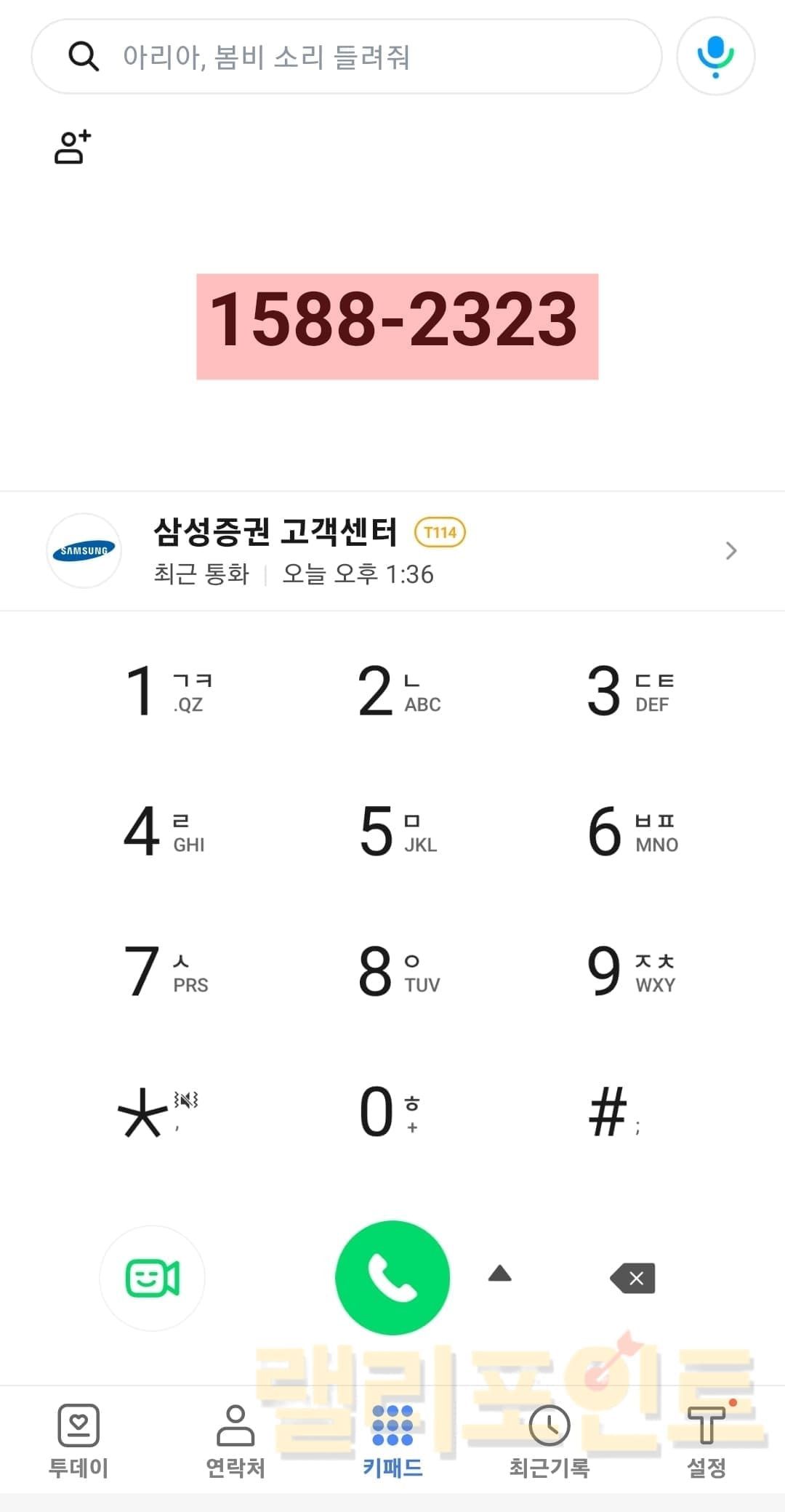Add the number as a new contact

(73, 147)
